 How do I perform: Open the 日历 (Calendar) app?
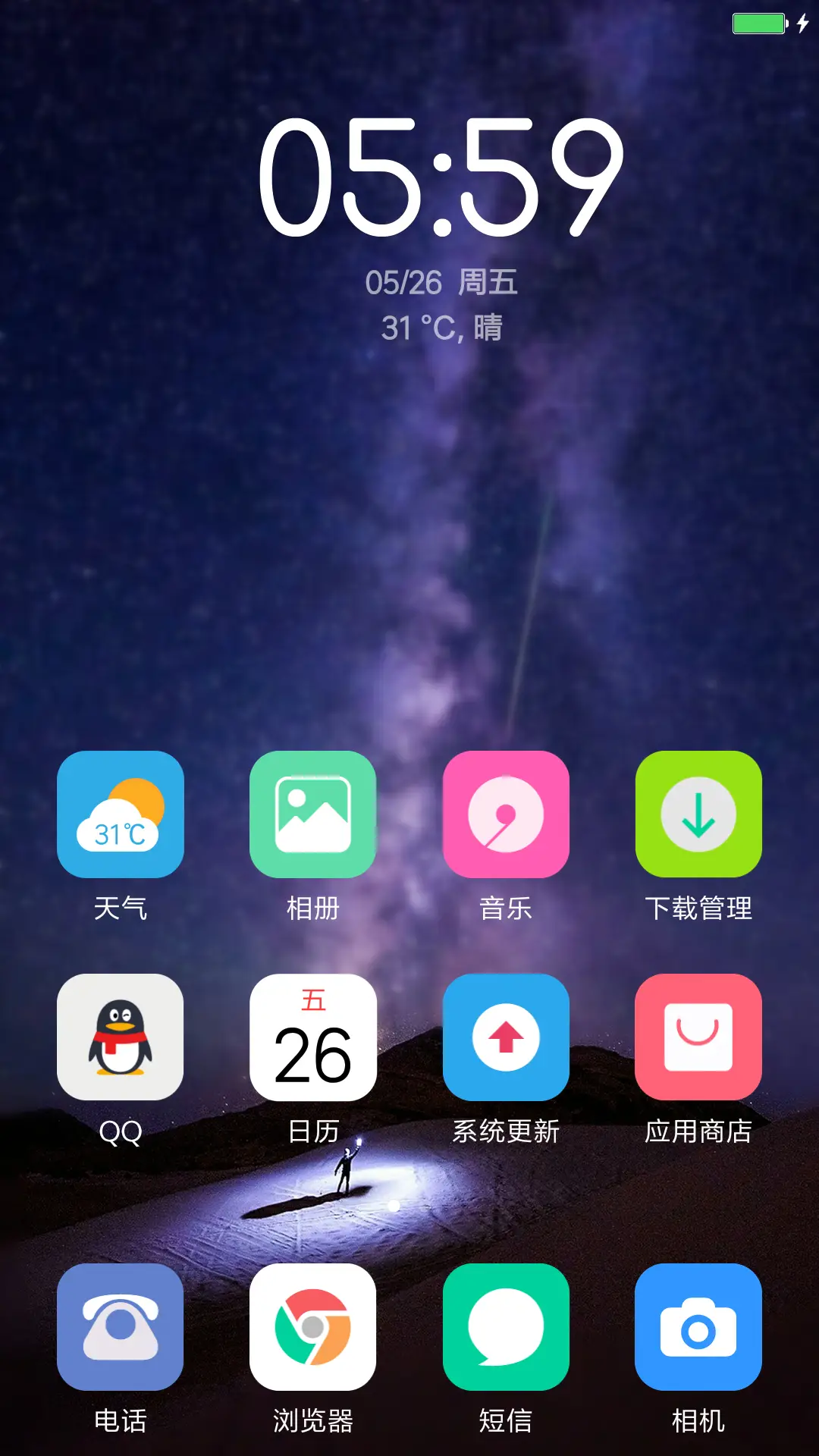pyautogui.click(x=313, y=1037)
